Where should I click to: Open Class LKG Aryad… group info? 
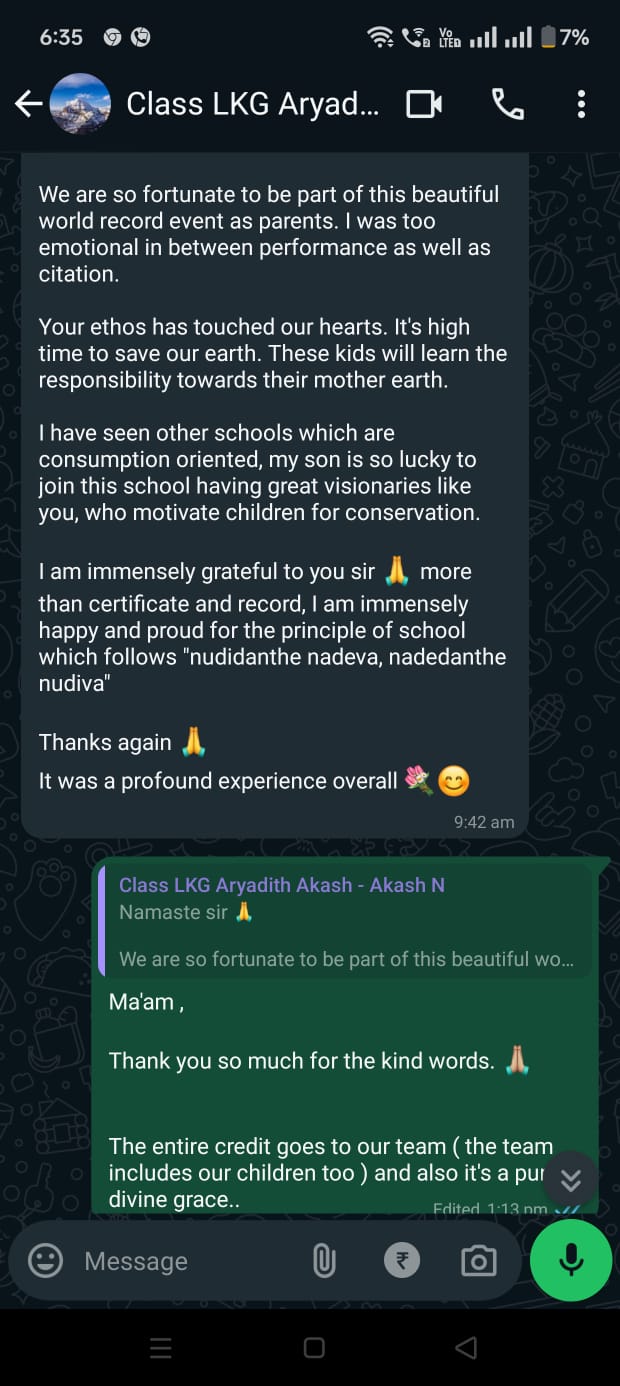click(252, 104)
